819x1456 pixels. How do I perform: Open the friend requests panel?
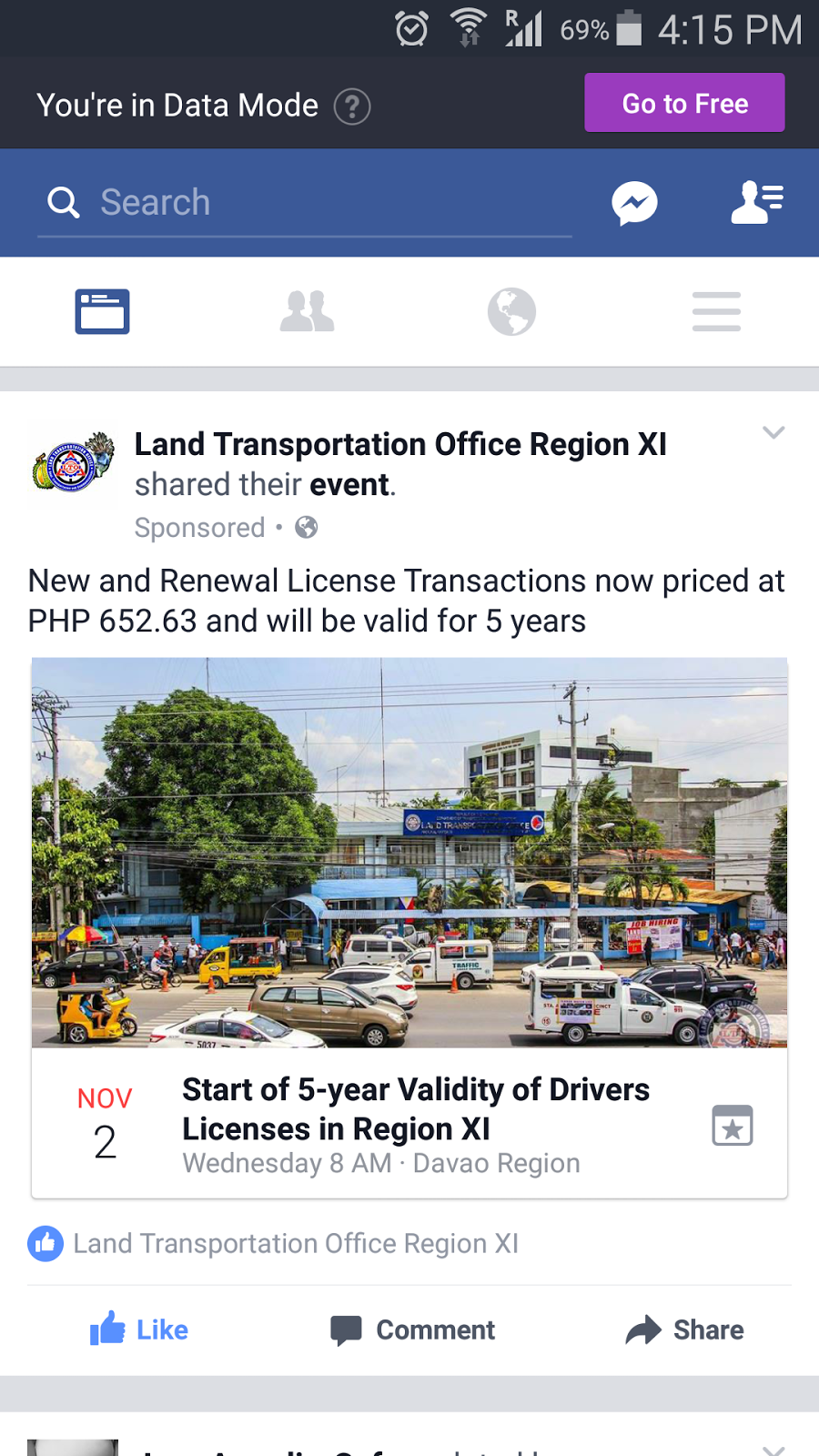(x=756, y=203)
